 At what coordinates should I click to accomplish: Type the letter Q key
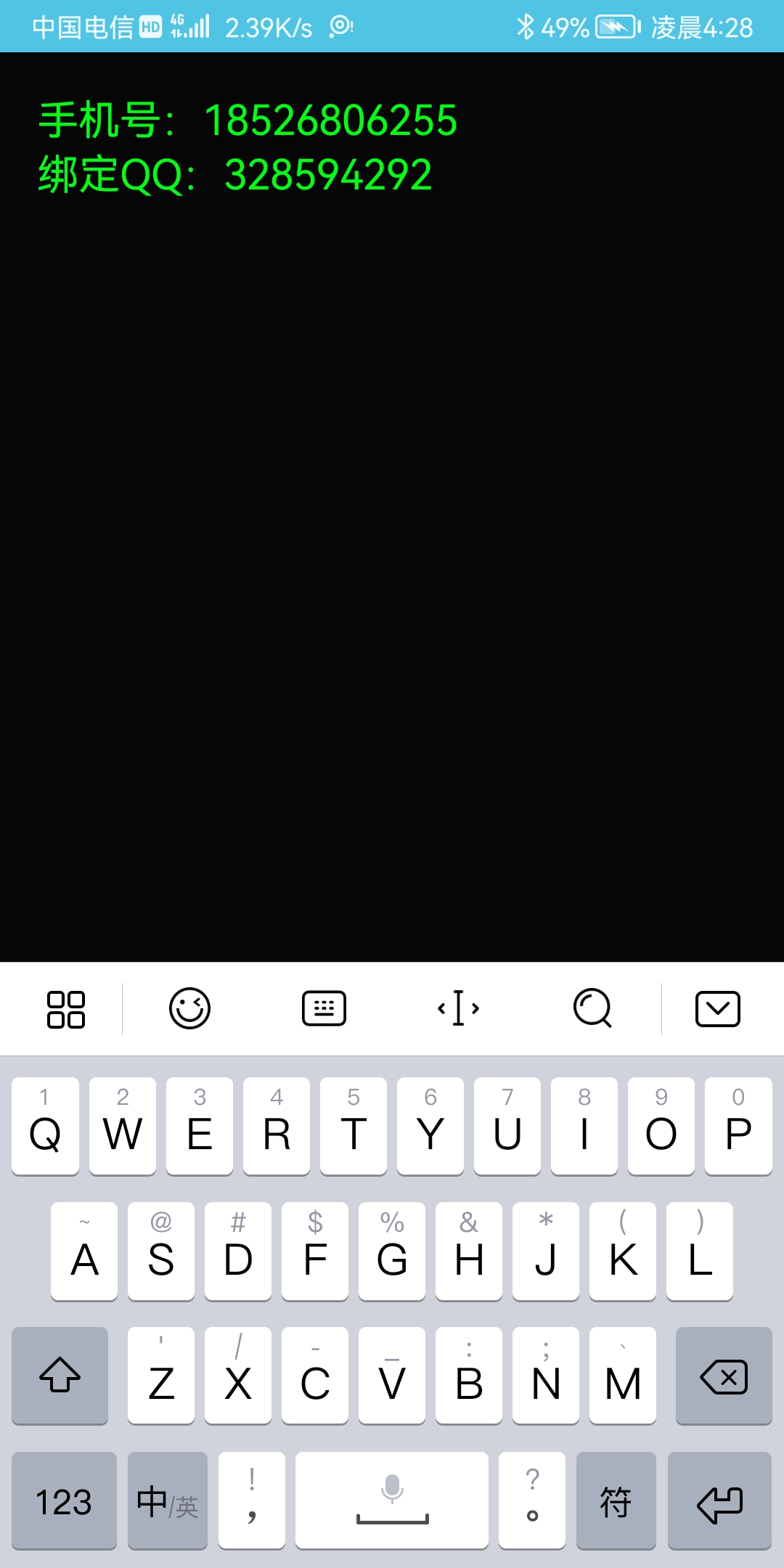[x=45, y=1126]
